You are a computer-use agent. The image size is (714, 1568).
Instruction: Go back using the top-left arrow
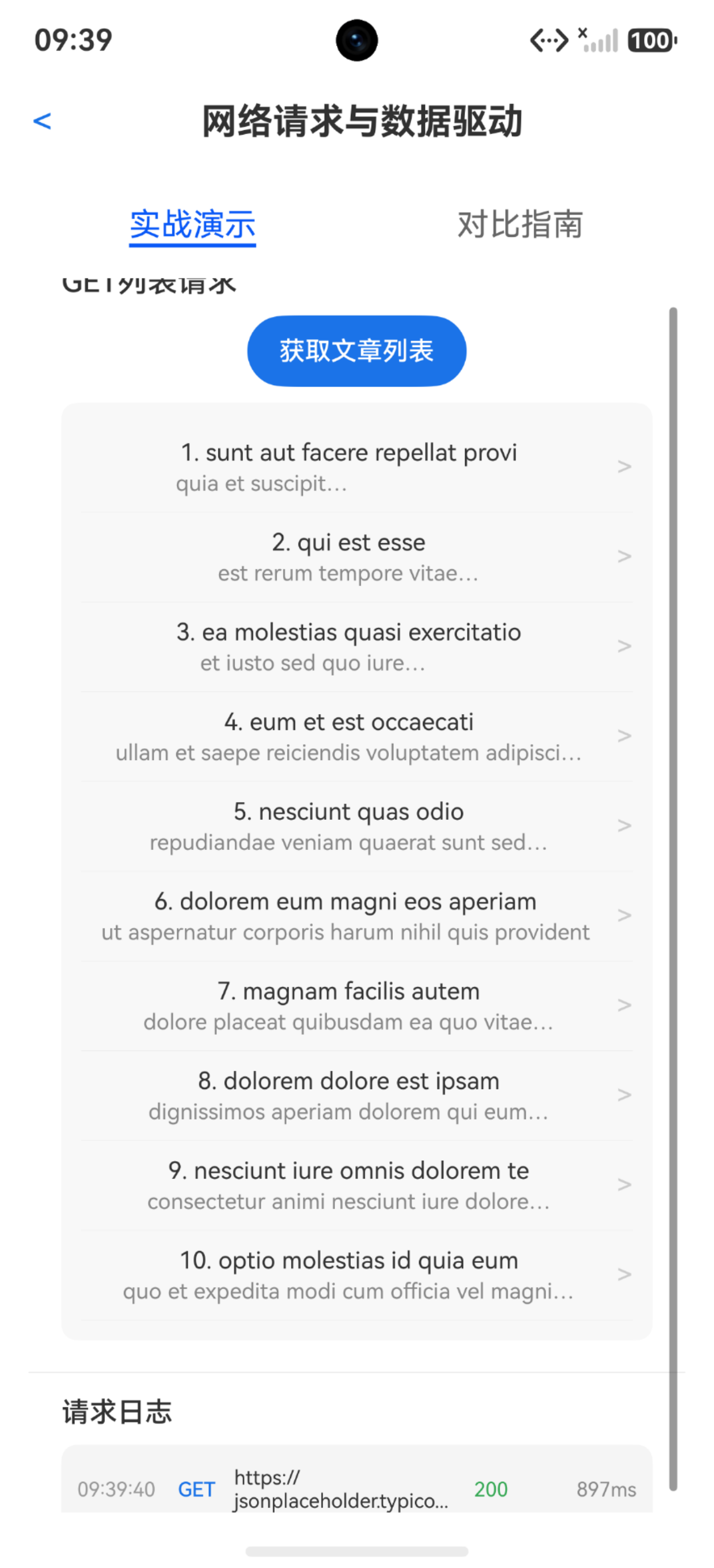click(x=42, y=121)
